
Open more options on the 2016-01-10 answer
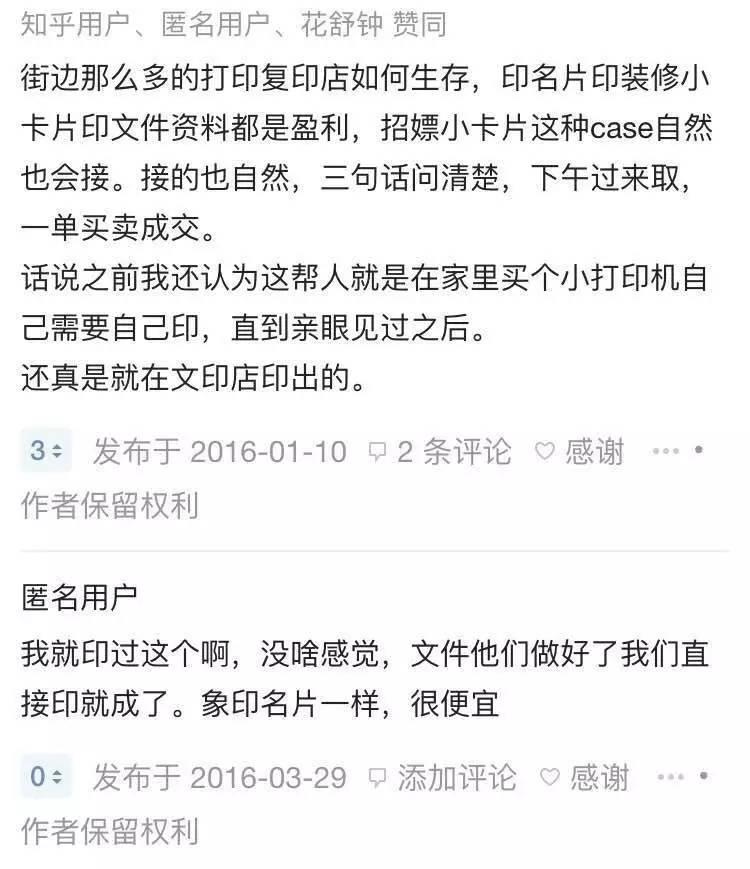pos(678,452)
